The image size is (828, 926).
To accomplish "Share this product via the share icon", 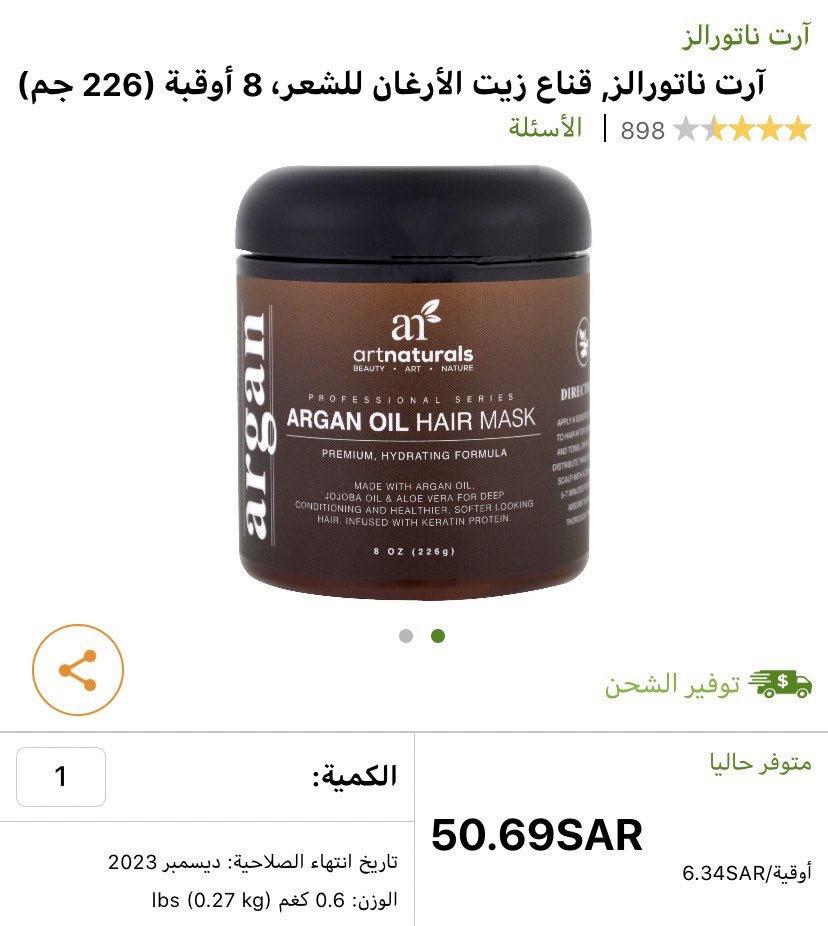I will [78, 671].
